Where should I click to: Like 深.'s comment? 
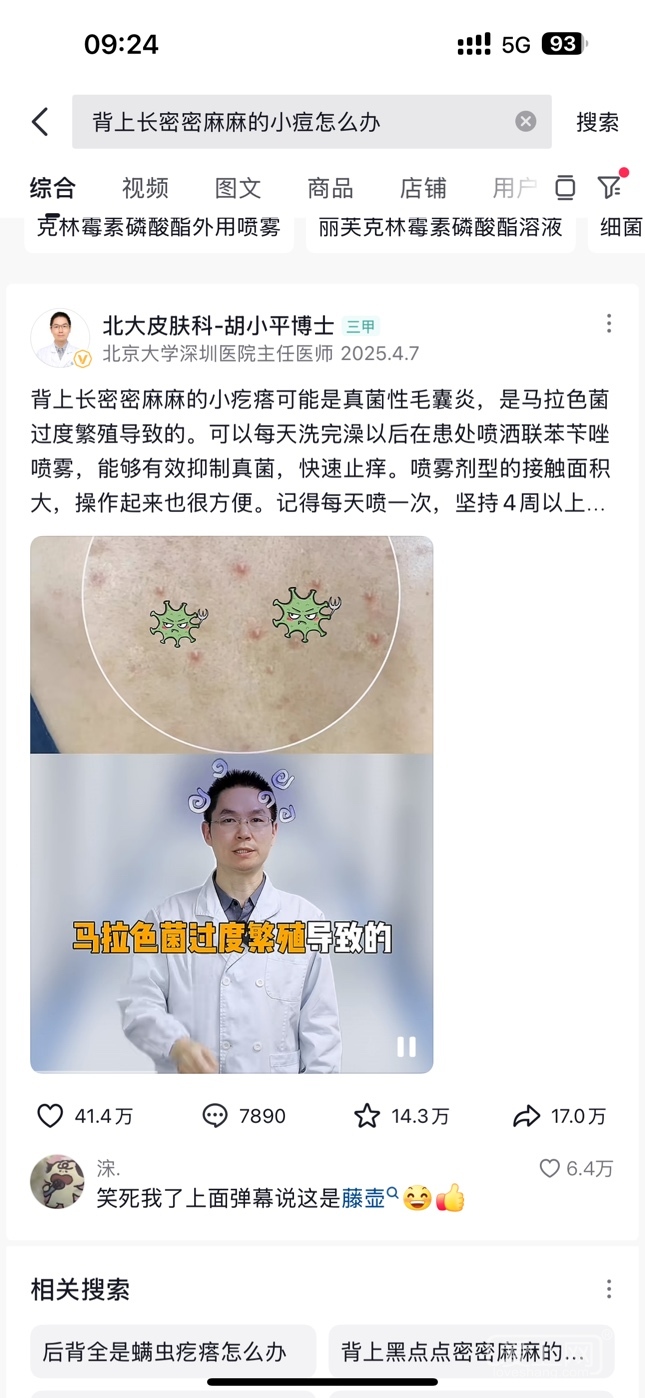click(x=550, y=1168)
